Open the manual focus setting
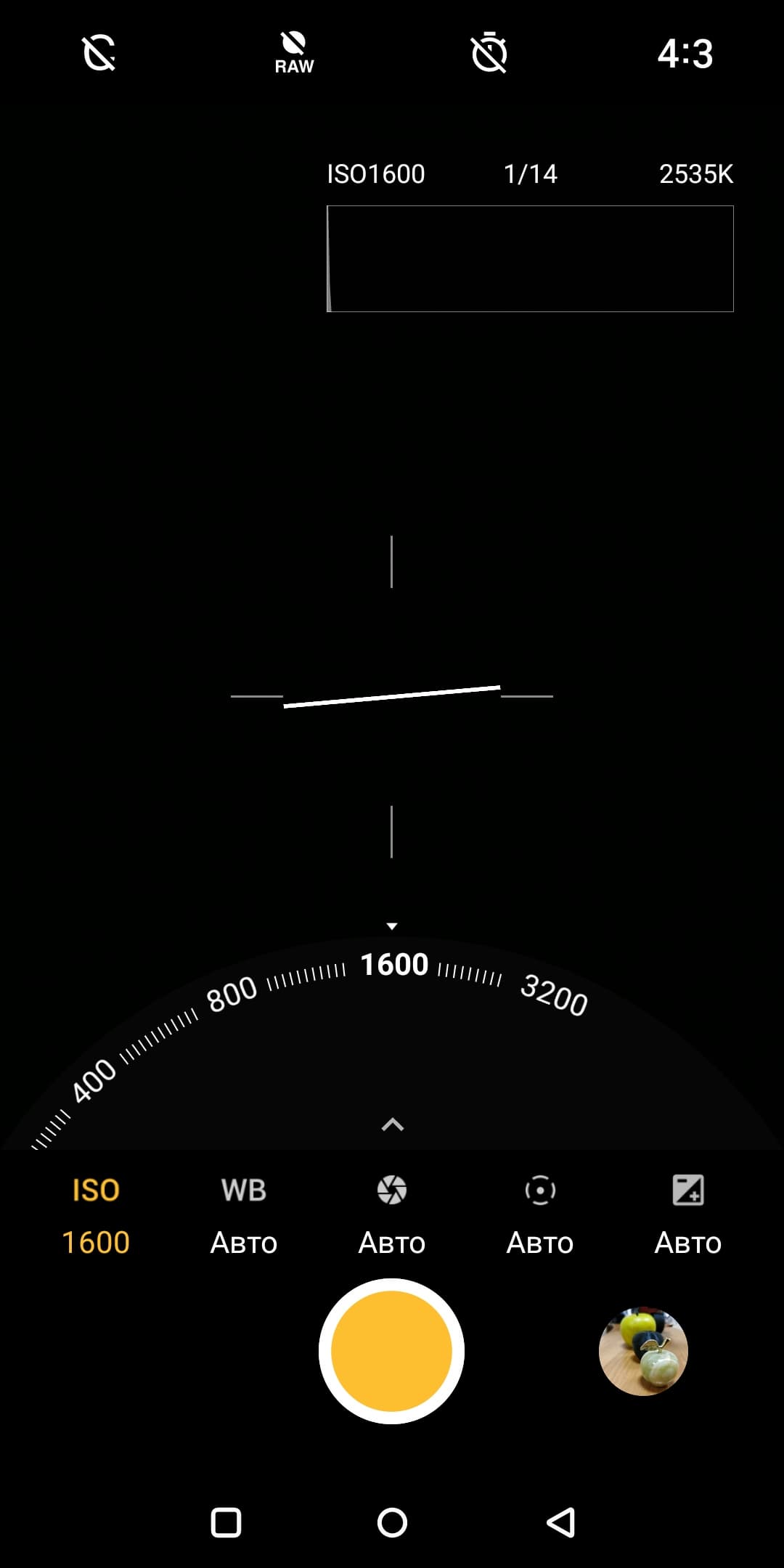Viewport: 784px width, 1568px height. (540, 1215)
